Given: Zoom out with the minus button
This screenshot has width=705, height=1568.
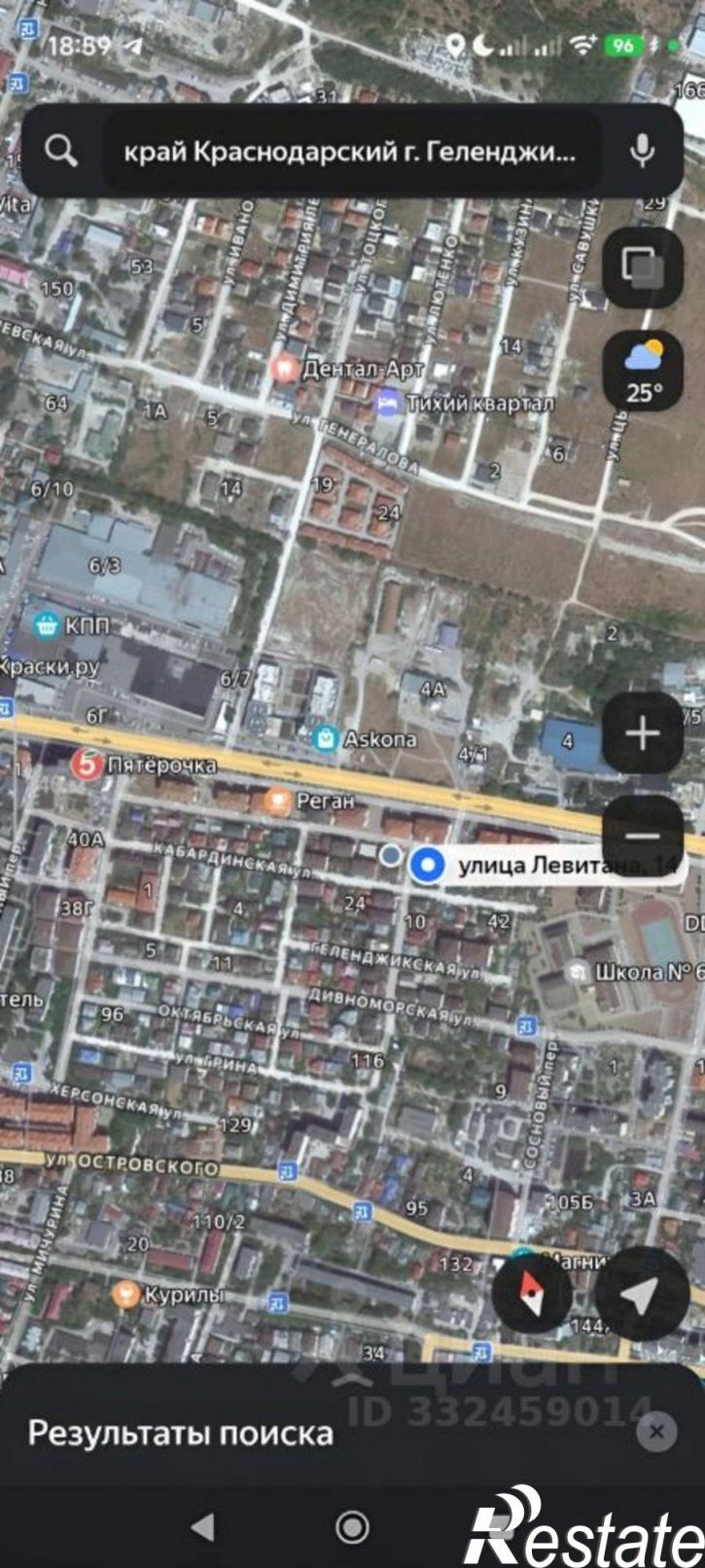Looking at the screenshot, I should (x=642, y=837).
